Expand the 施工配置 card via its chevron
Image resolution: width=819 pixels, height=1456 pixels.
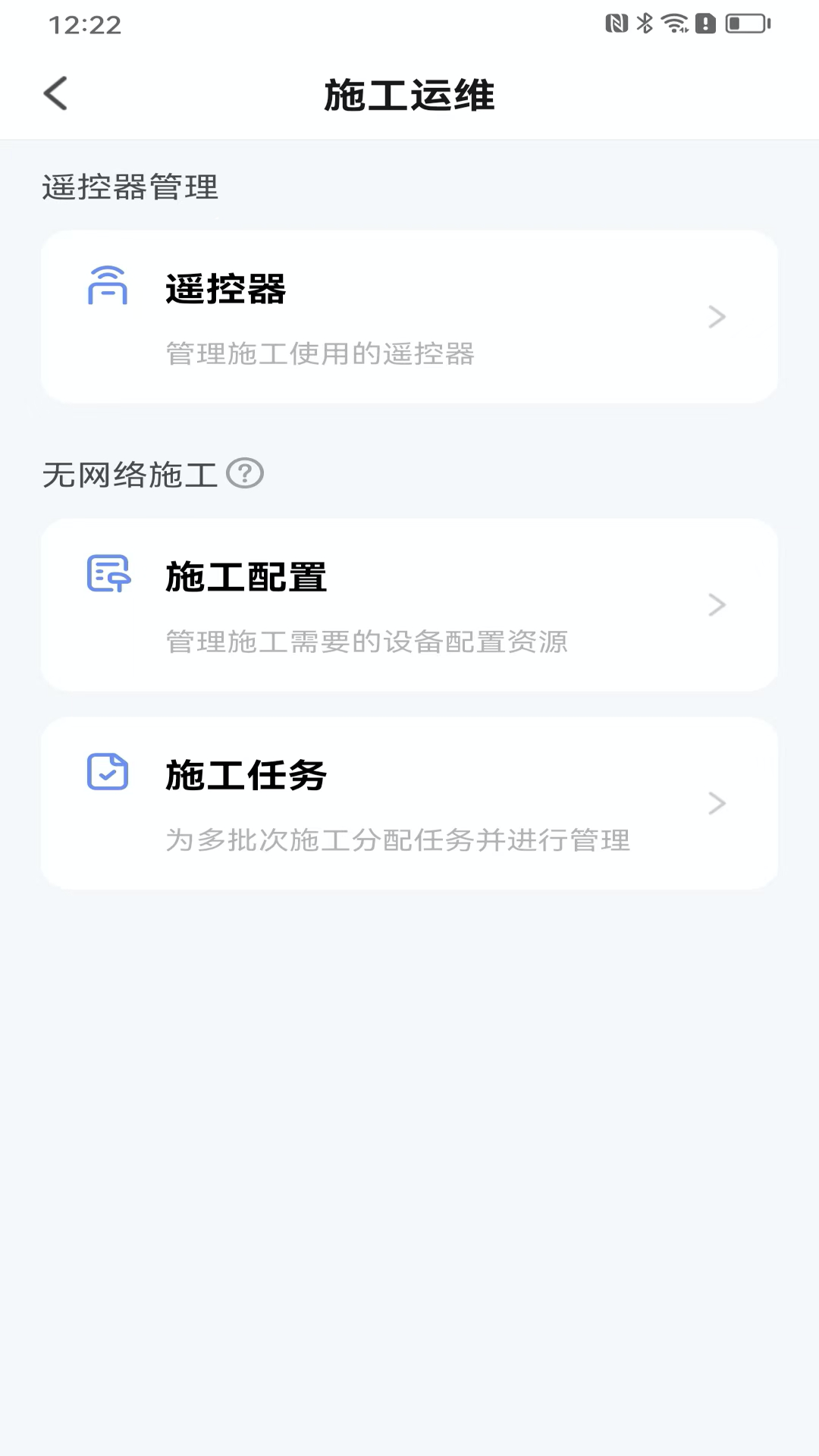pos(717,604)
